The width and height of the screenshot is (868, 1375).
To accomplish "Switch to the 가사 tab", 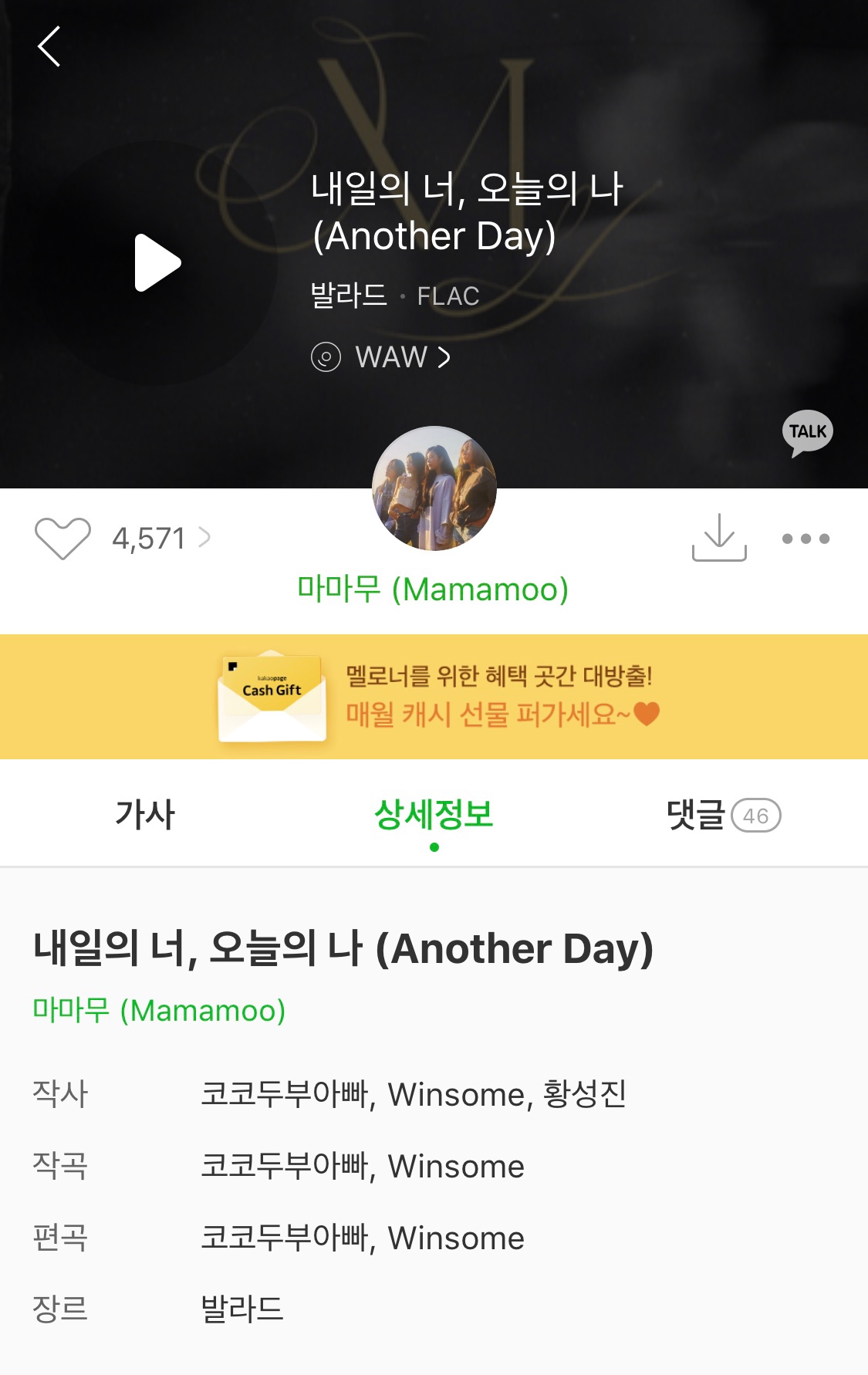I will (x=145, y=815).
